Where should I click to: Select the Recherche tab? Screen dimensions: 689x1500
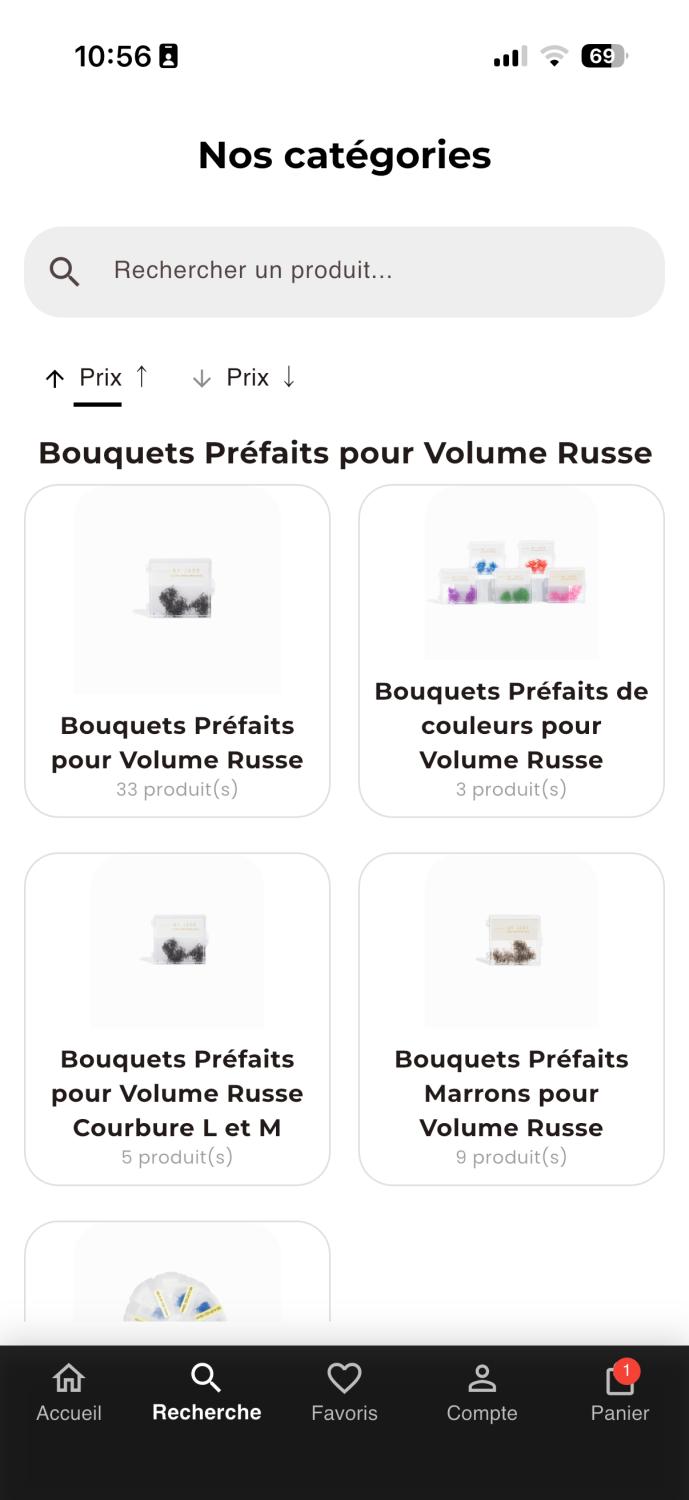[206, 1392]
